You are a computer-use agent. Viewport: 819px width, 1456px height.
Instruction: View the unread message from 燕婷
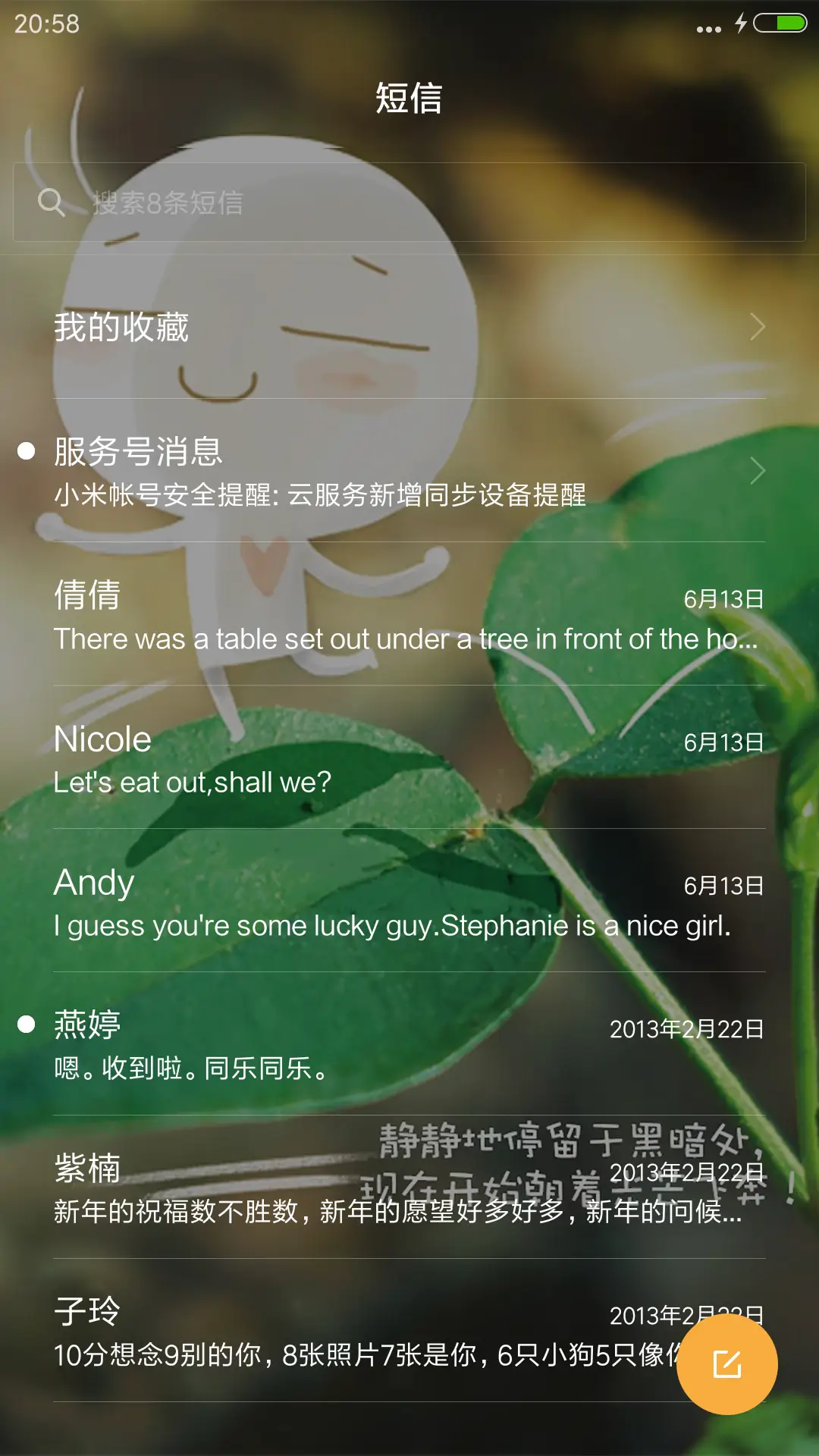click(409, 1045)
